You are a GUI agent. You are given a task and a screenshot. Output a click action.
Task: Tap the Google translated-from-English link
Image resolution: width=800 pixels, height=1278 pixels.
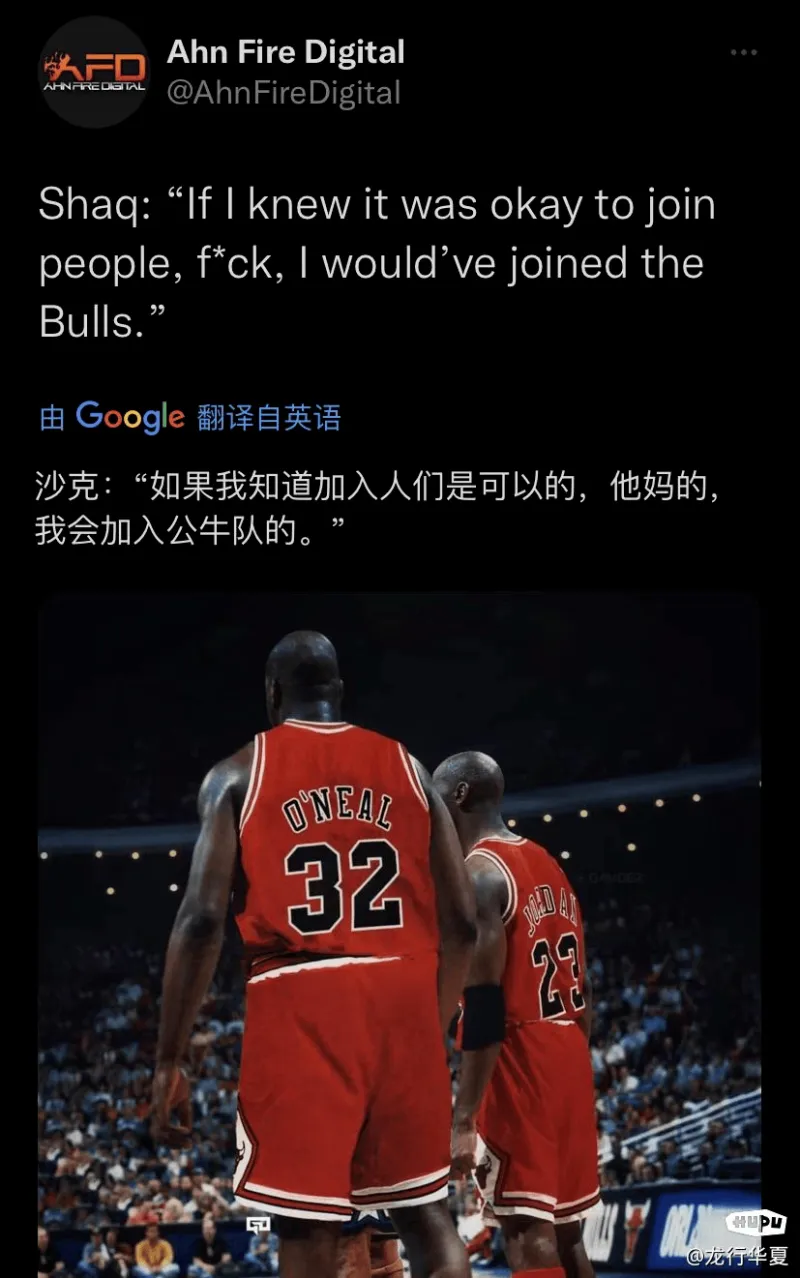point(190,416)
